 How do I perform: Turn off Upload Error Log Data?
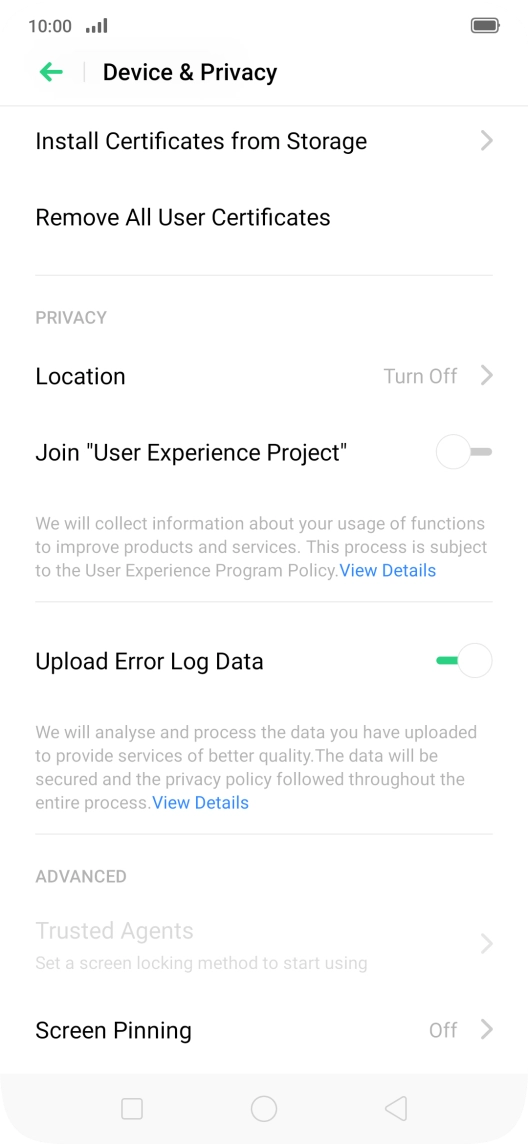tap(464, 661)
